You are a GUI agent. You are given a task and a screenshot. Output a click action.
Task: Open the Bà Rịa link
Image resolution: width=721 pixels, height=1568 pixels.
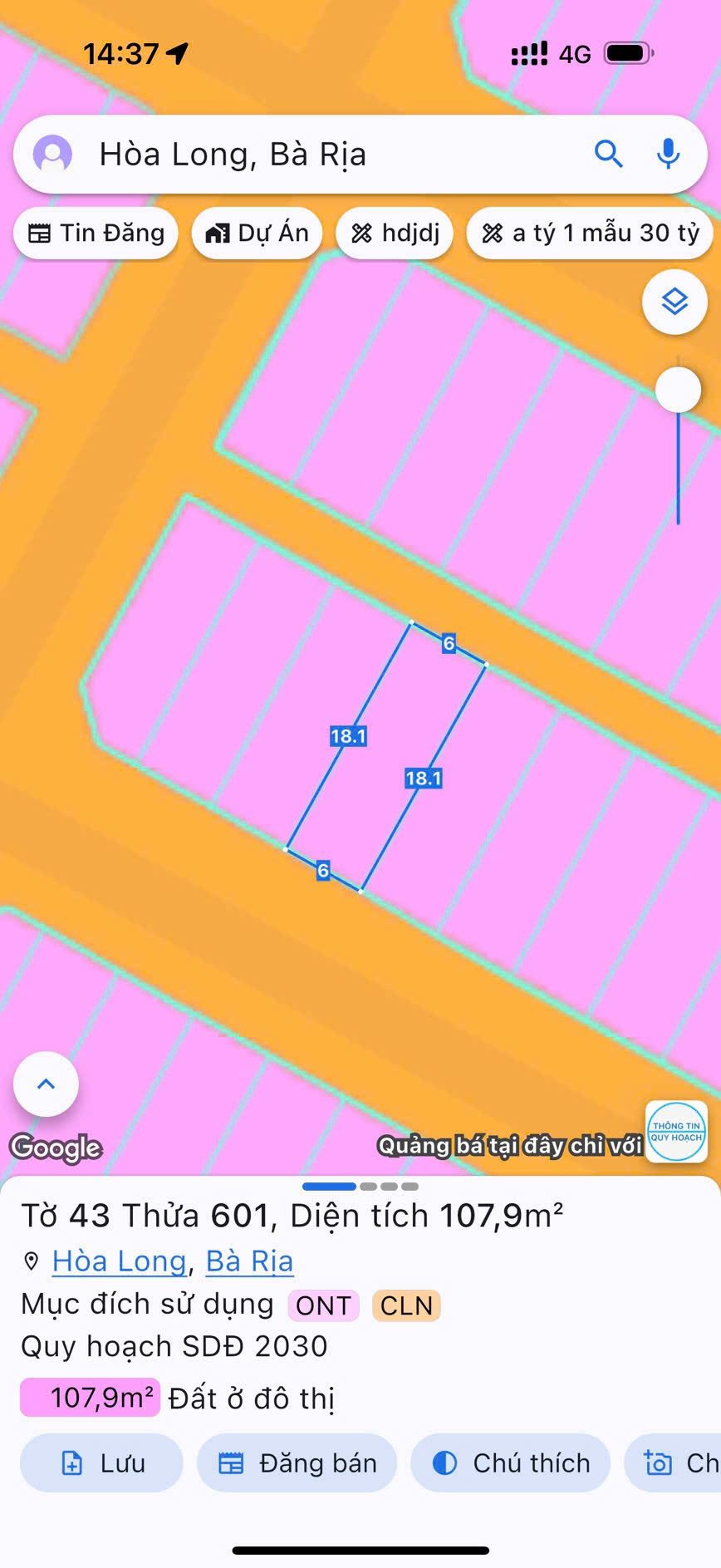coord(249,1261)
